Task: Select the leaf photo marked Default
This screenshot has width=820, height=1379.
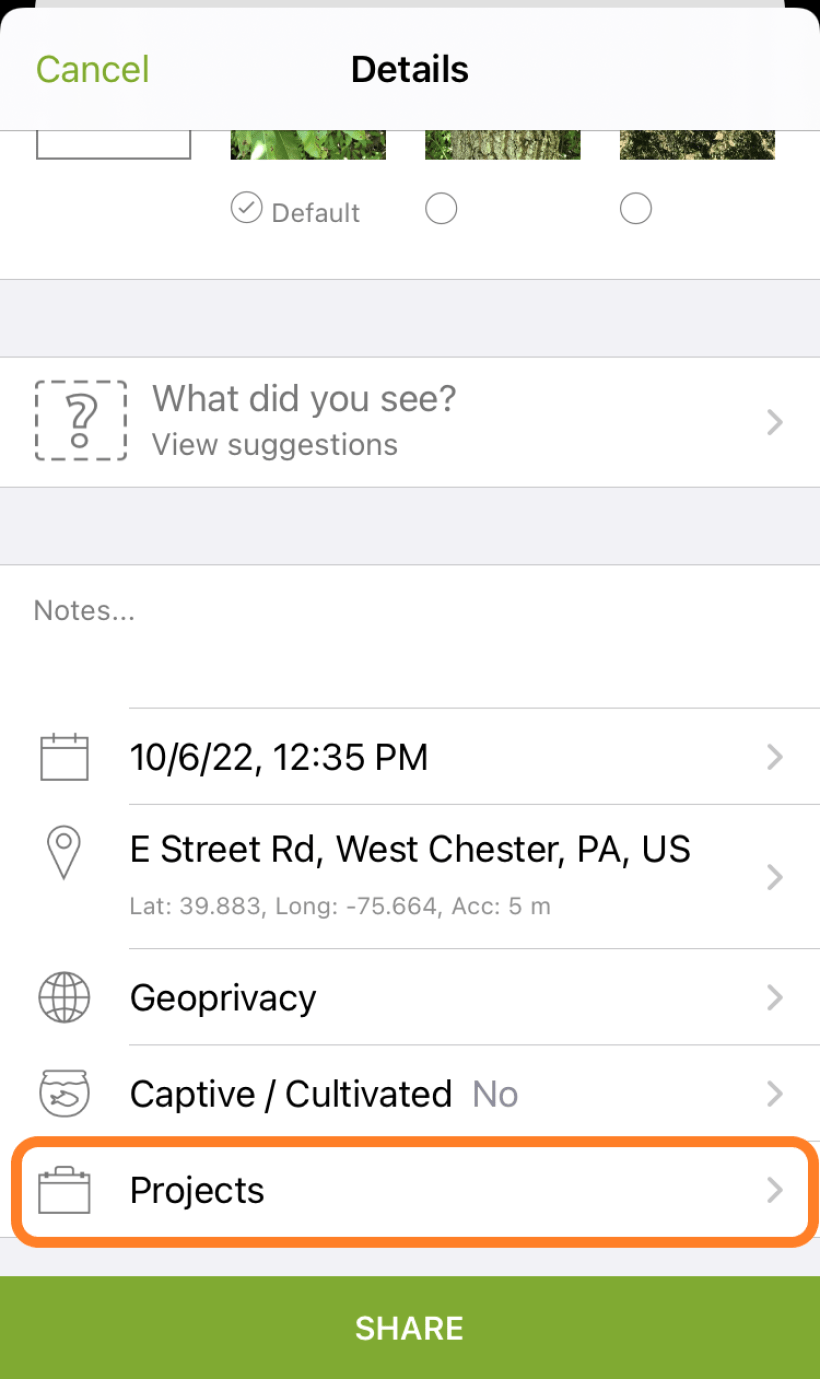Action: coord(308,146)
